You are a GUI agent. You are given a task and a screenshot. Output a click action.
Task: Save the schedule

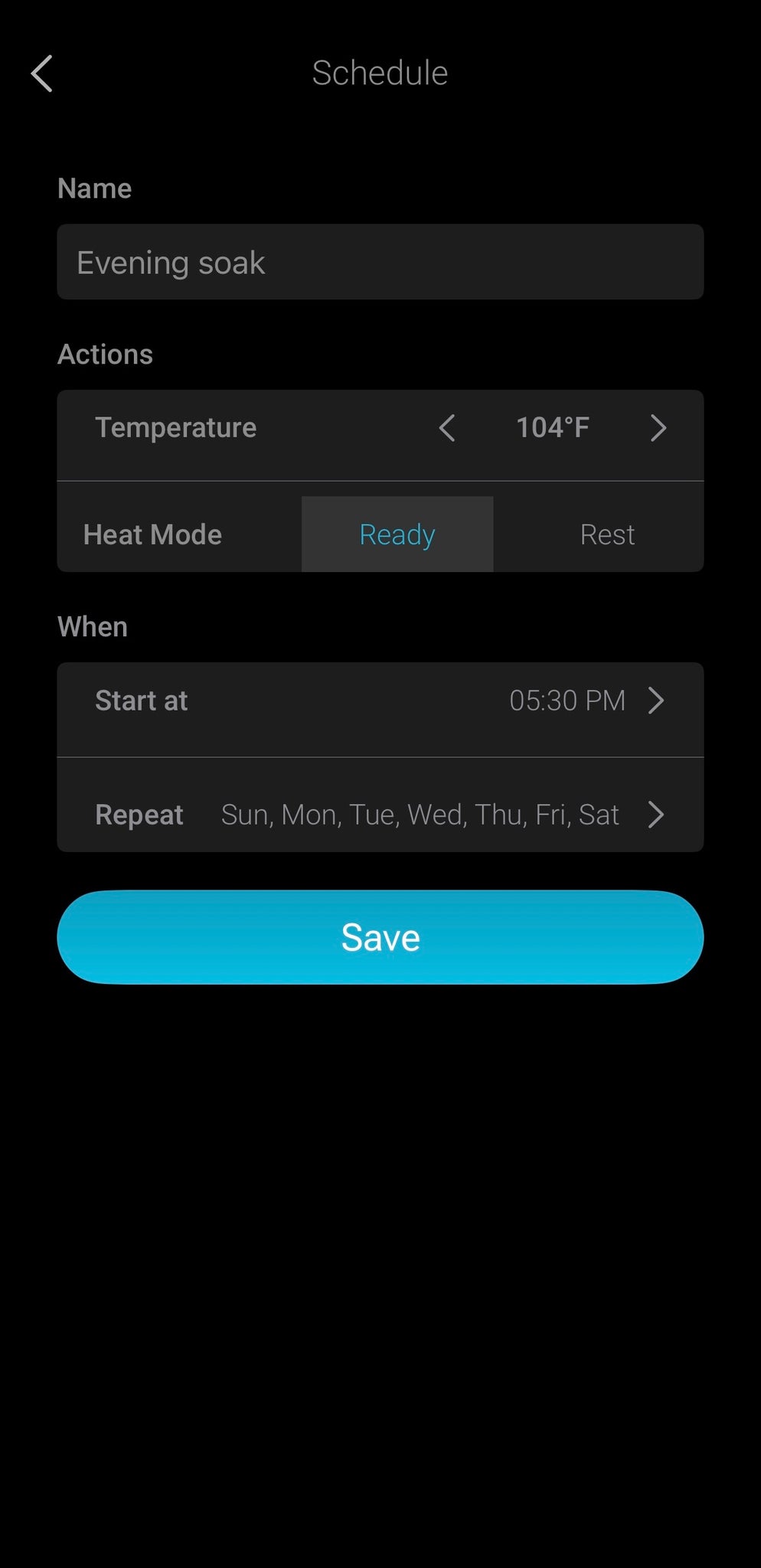tap(380, 937)
